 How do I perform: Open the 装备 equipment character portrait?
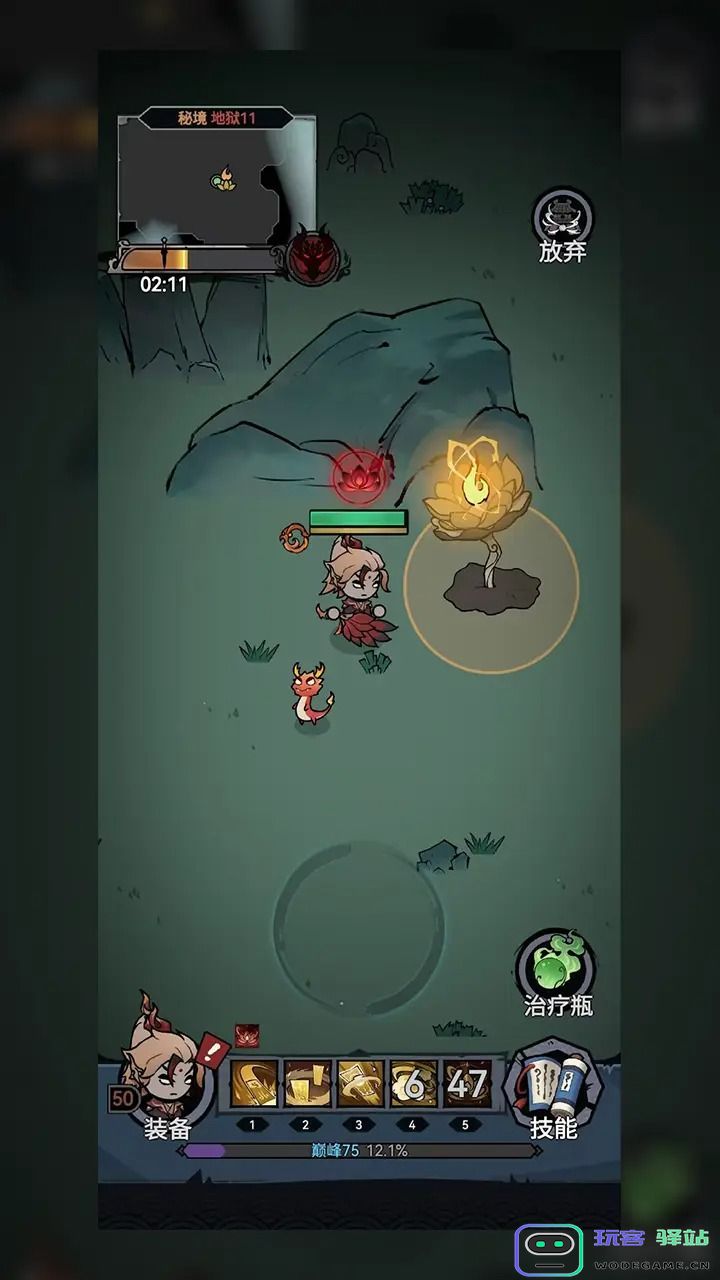pos(164,1075)
